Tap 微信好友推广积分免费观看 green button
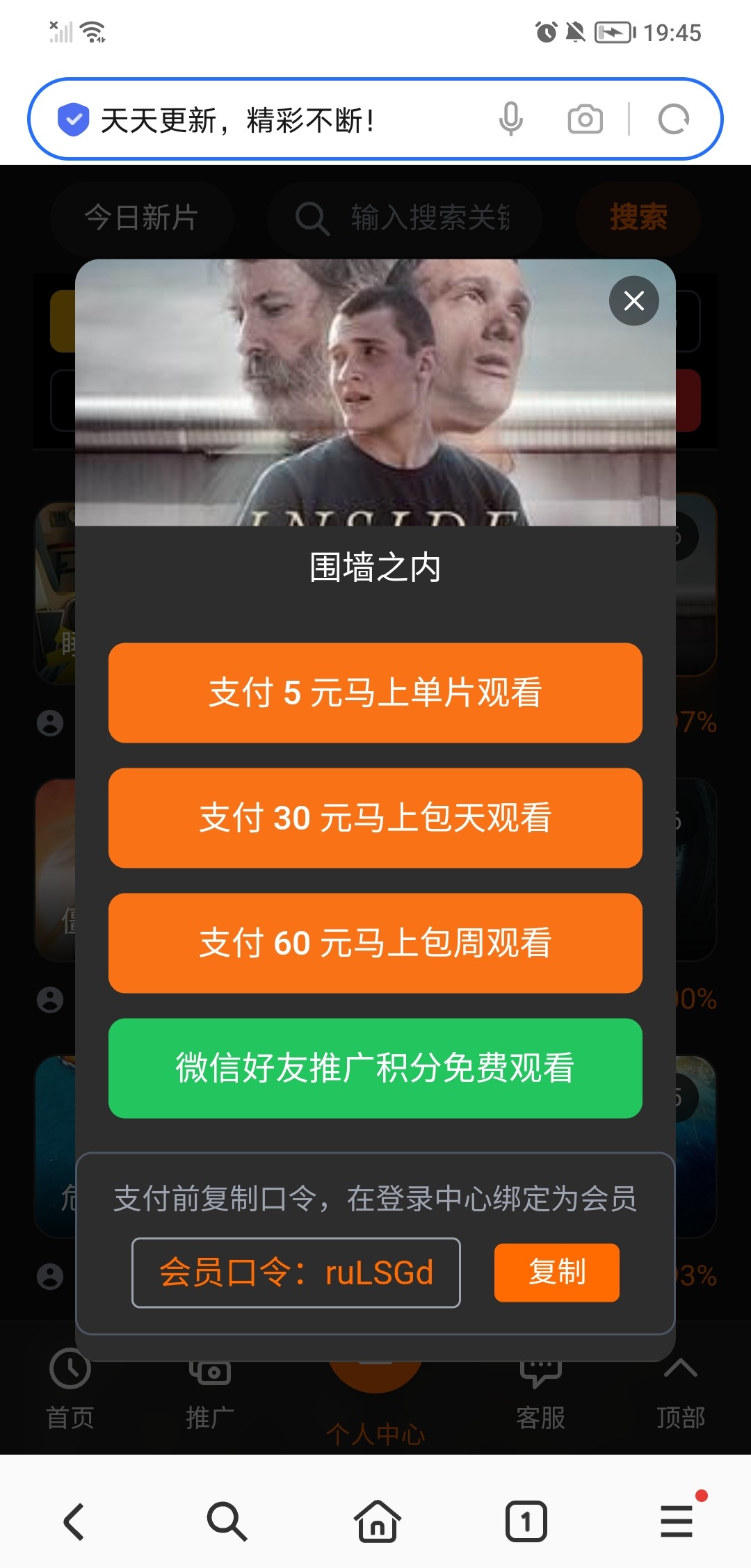Screen dimensions: 751x1568 (375, 1068)
